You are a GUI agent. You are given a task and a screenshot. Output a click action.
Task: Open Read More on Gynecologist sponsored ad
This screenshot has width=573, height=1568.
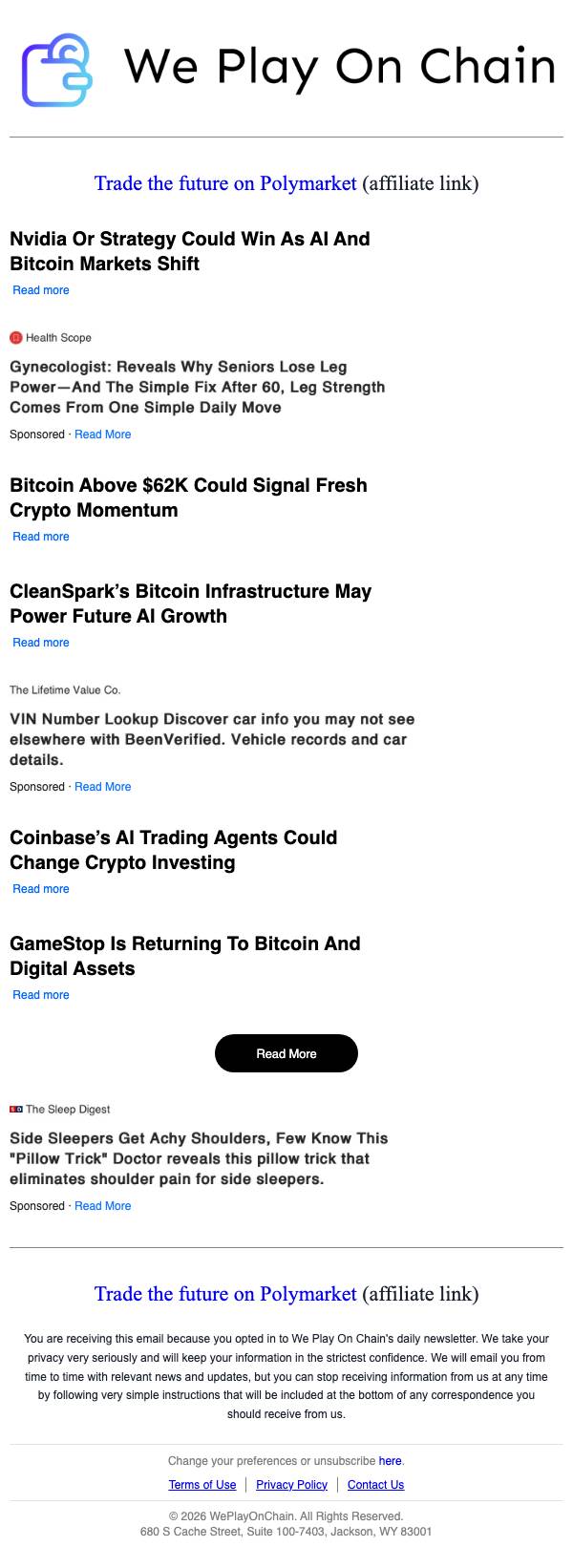click(103, 434)
